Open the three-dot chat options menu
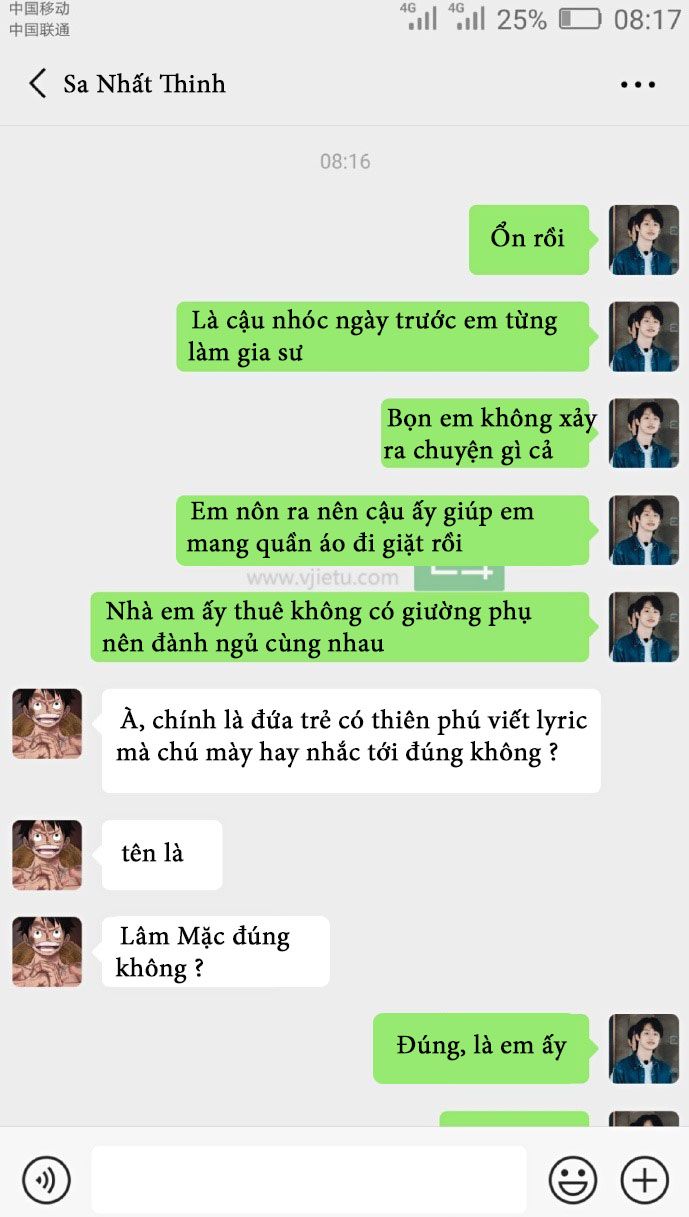 point(637,85)
